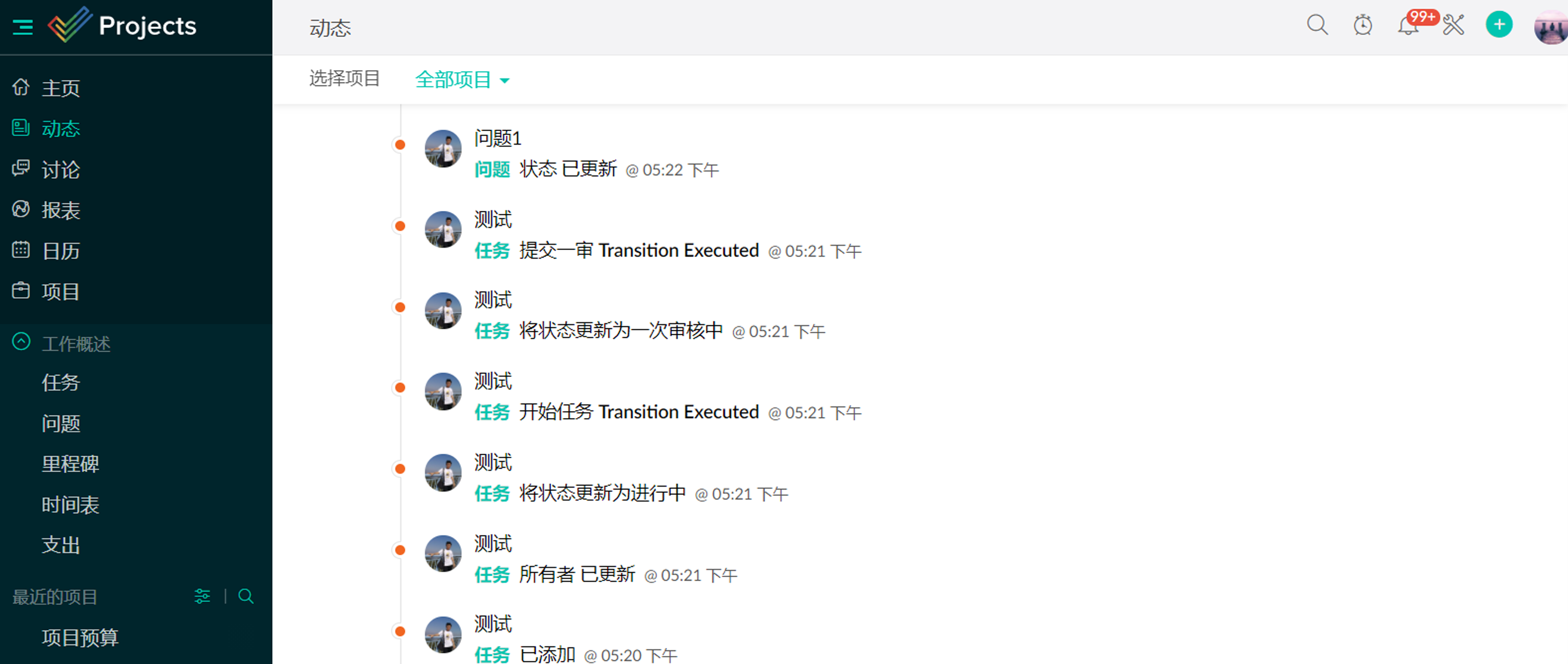The width and height of the screenshot is (1568, 664).
Task: Open 任务 under 工作概述
Action: (60, 383)
